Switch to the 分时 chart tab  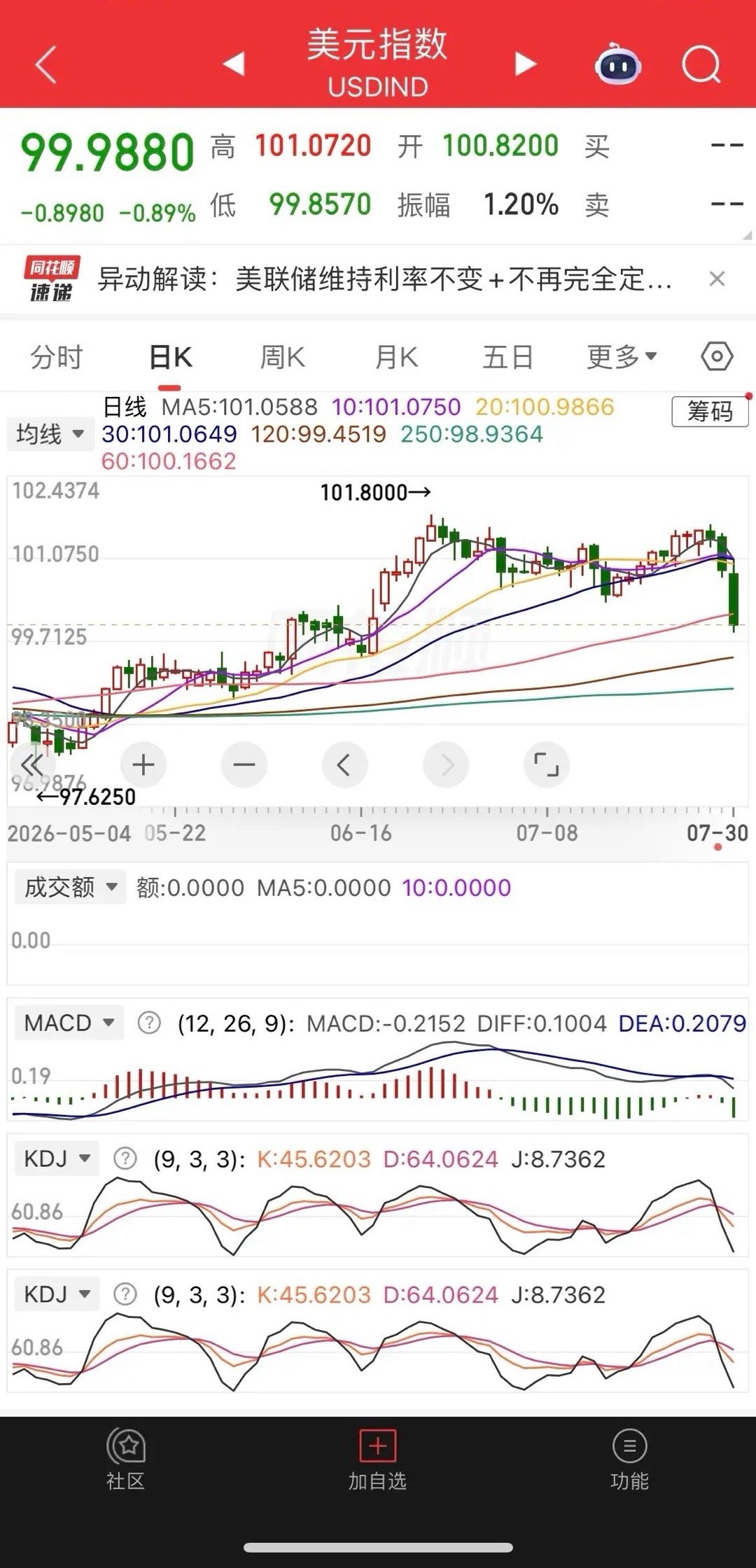tap(56, 357)
